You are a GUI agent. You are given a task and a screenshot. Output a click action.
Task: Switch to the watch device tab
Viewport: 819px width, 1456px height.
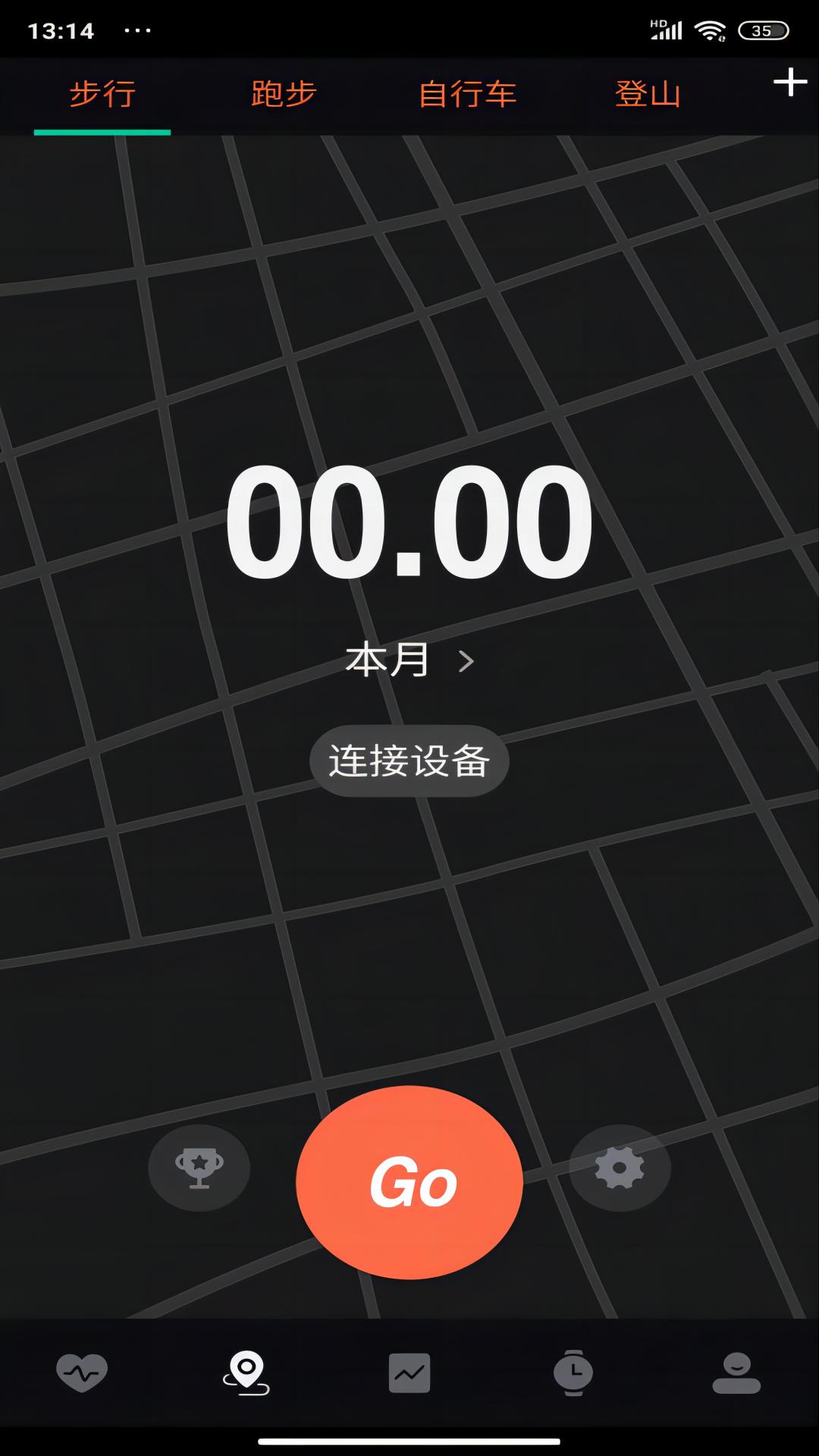[573, 1373]
